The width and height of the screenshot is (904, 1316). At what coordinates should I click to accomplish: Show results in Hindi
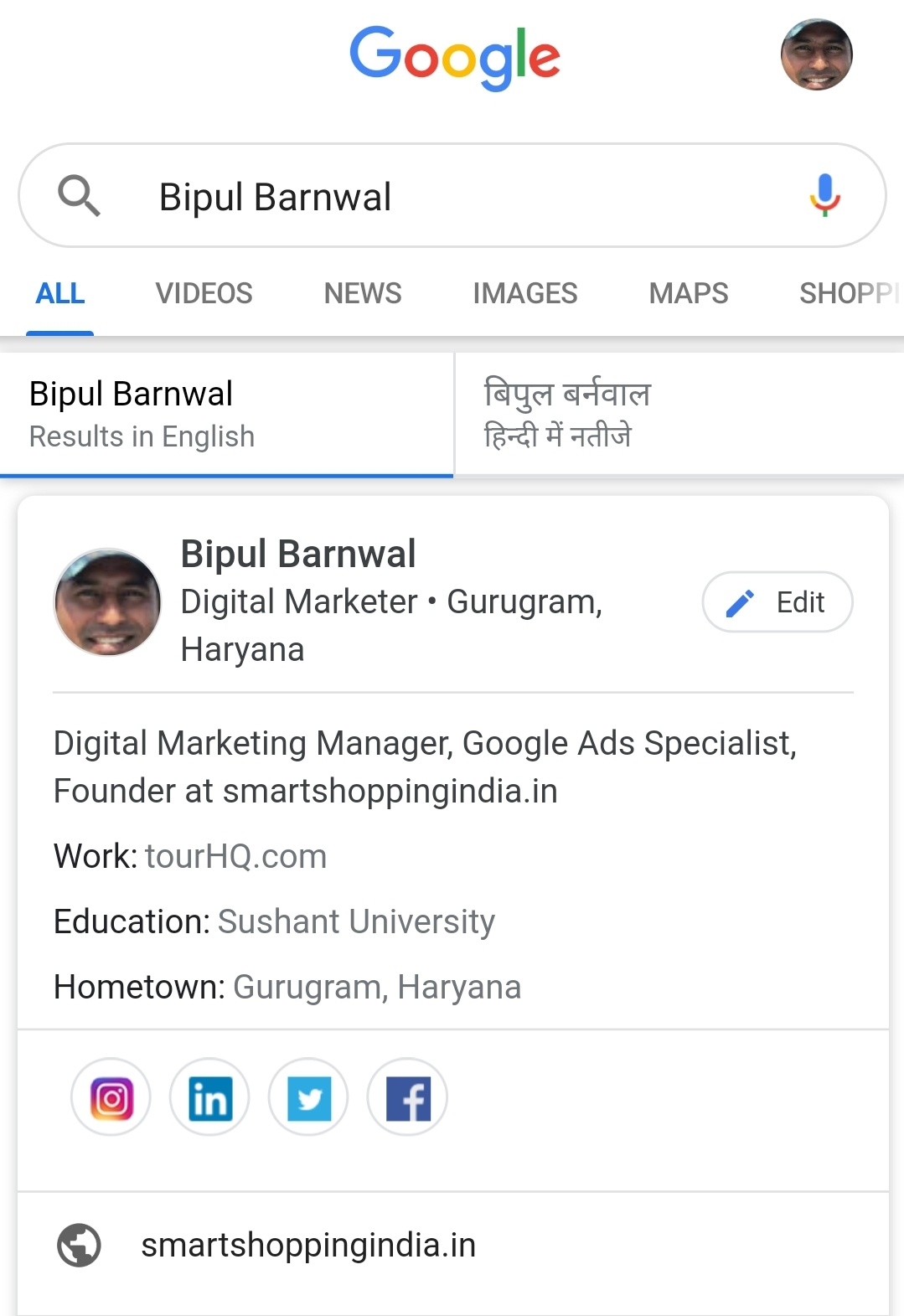coord(679,415)
